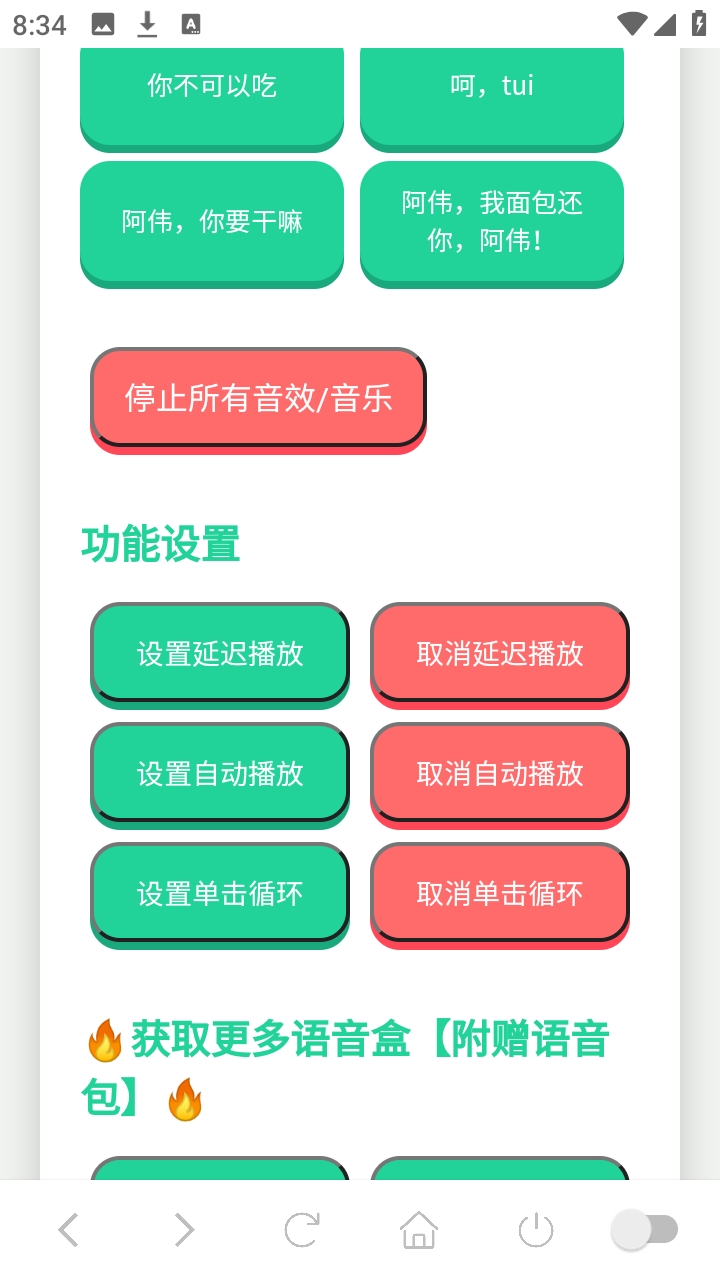Image resolution: width=720 pixels, height=1280 pixels.
Task: Select 设置延迟播放 option
Action: [220, 653]
